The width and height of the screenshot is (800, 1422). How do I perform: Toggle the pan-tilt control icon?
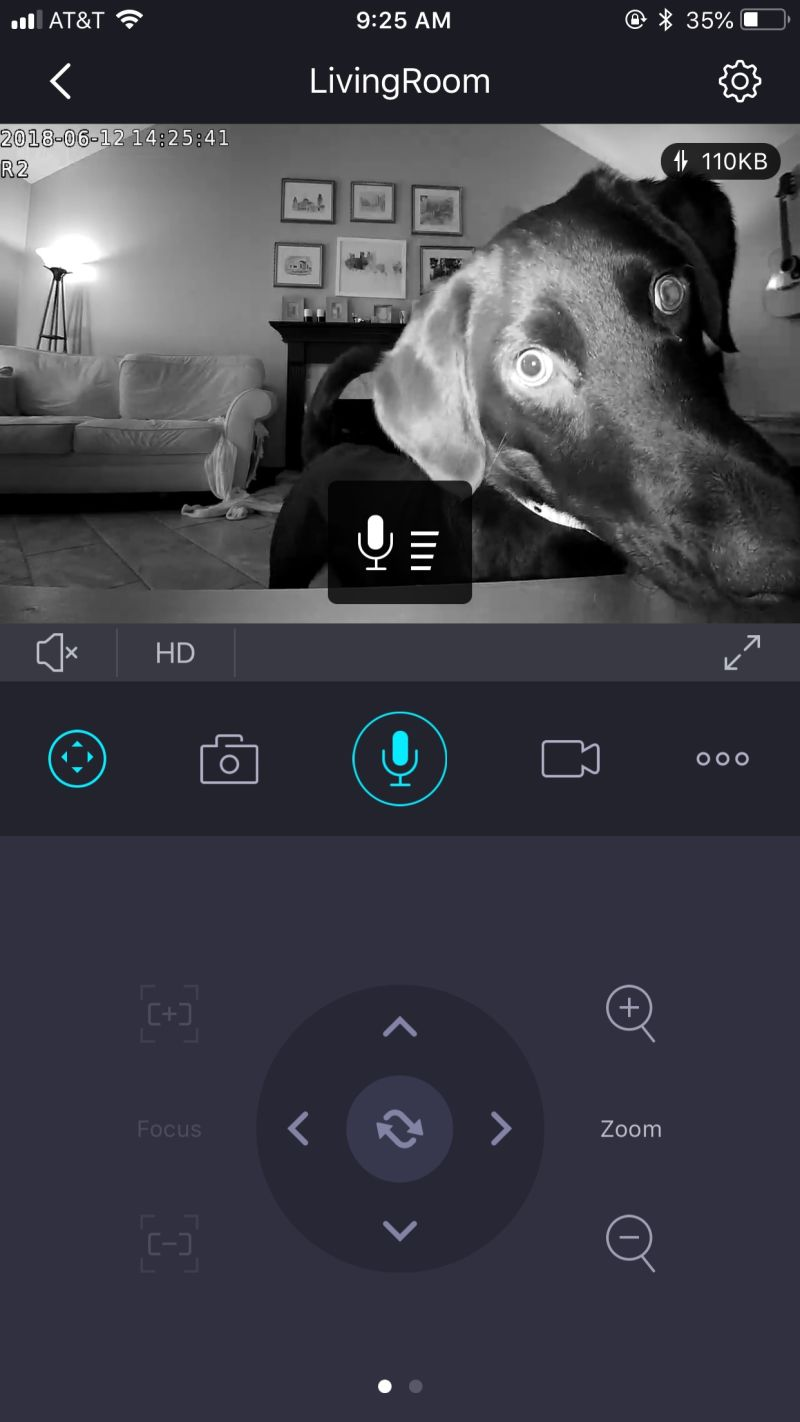(77, 759)
